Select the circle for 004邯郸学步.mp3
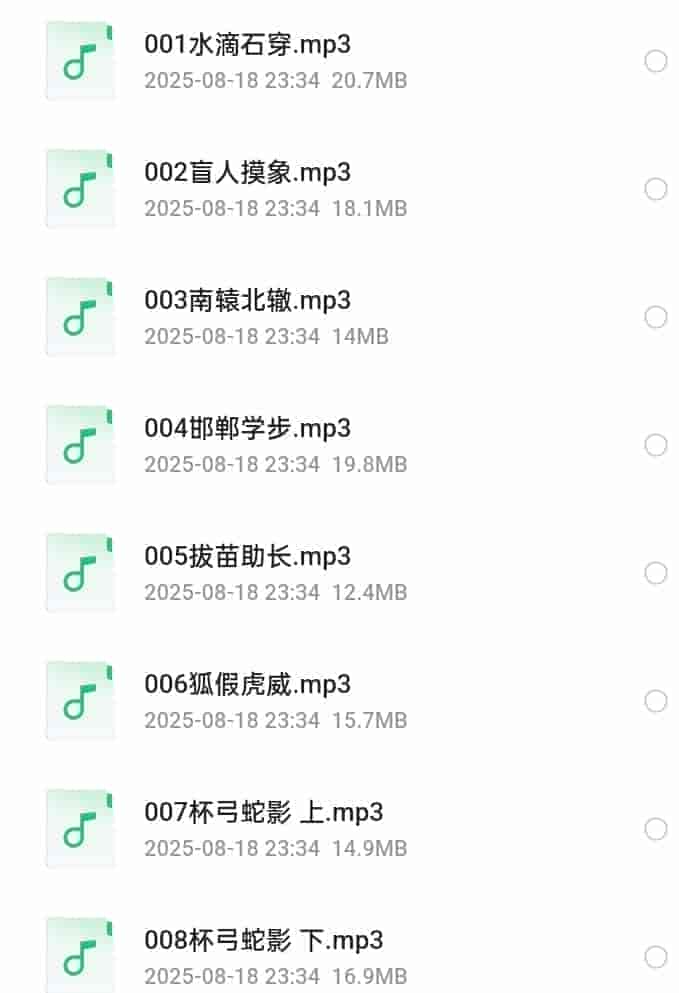The height and width of the screenshot is (993, 679). tap(656, 445)
